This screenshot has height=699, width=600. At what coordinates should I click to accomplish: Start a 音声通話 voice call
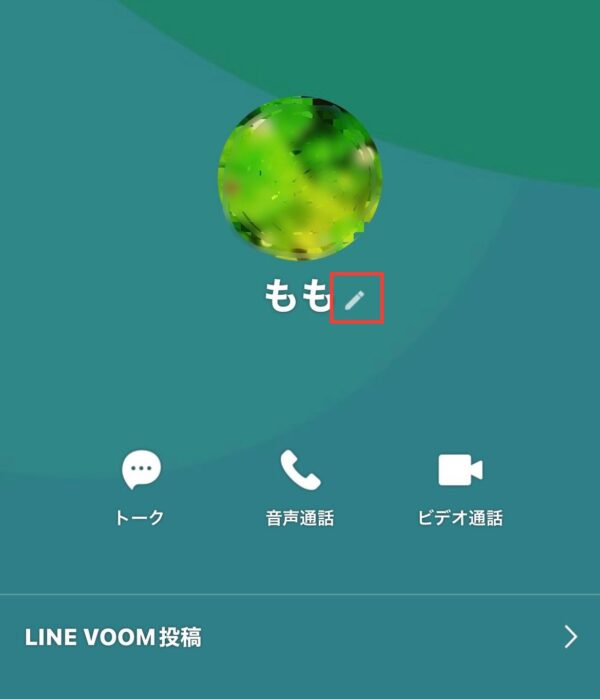(x=300, y=486)
